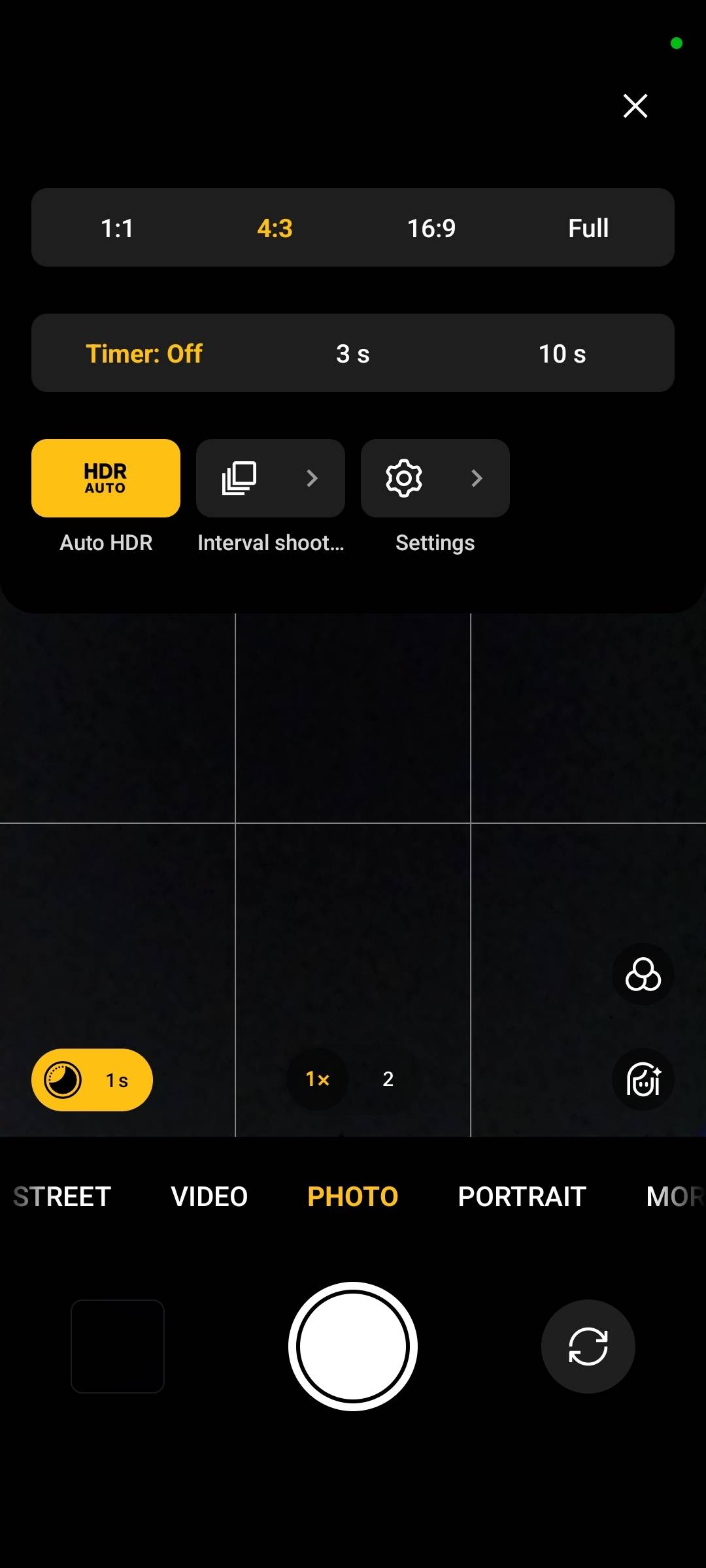This screenshot has height=1568, width=706.
Task: Open the gallery thumbnail
Action: click(118, 1346)
